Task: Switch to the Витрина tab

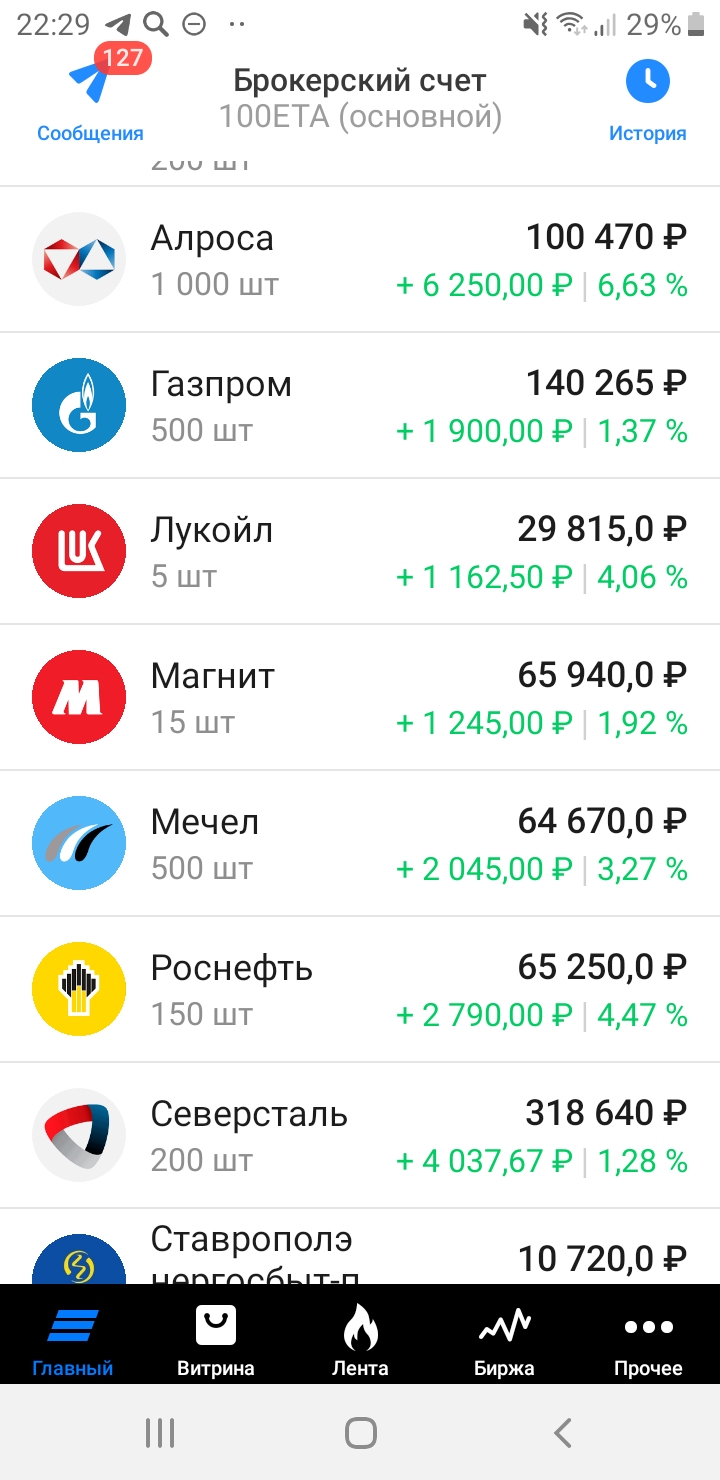Action: tap(216, 1341)
